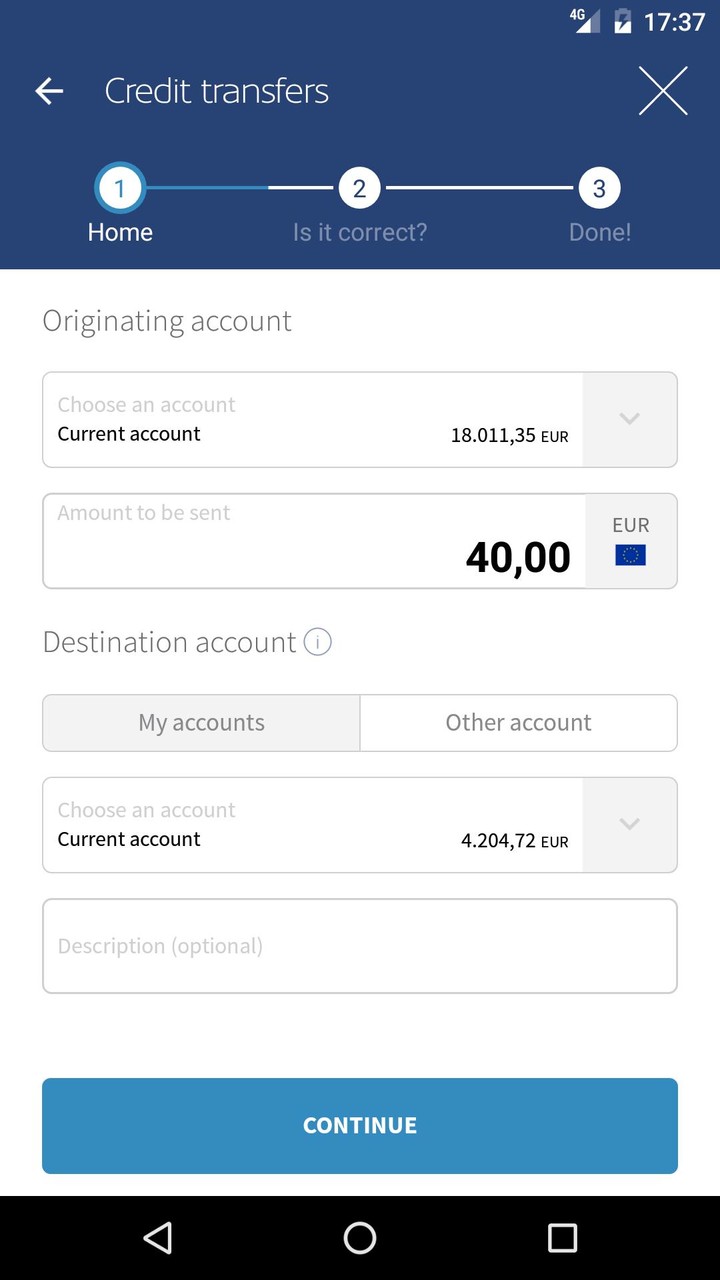Go back using the header arrow
This screenshot has width=720, height=1280.
tap(49, 92)
